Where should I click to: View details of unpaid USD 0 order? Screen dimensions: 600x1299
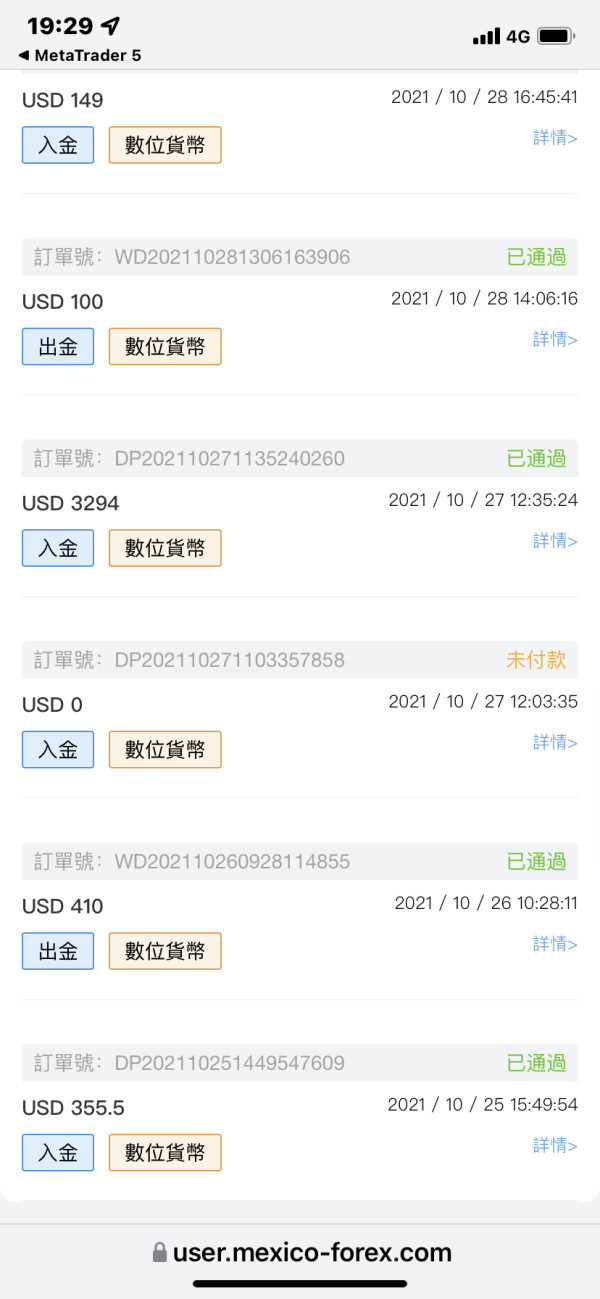pyautogui.click(x=555, y=742)
